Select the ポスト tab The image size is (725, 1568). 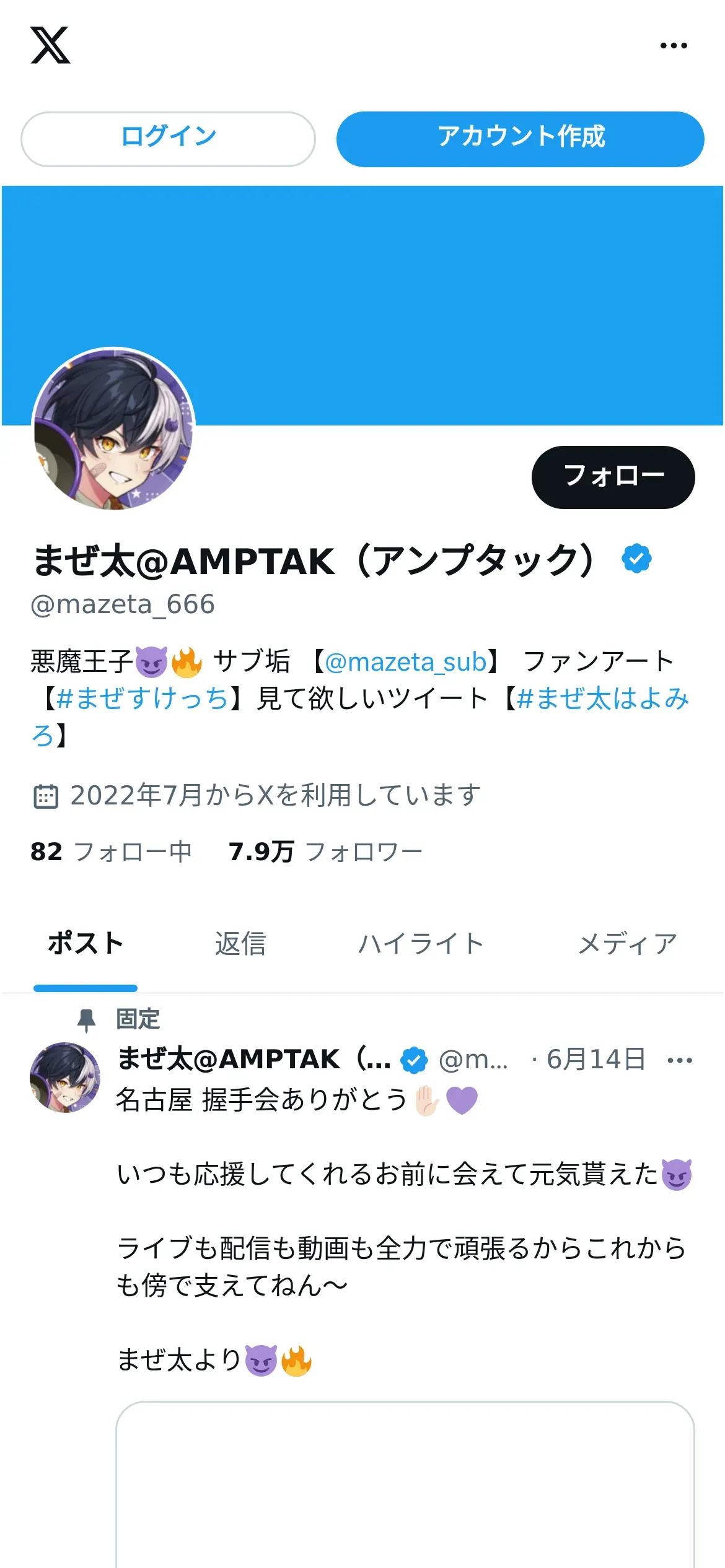click(x=86, y=944)
